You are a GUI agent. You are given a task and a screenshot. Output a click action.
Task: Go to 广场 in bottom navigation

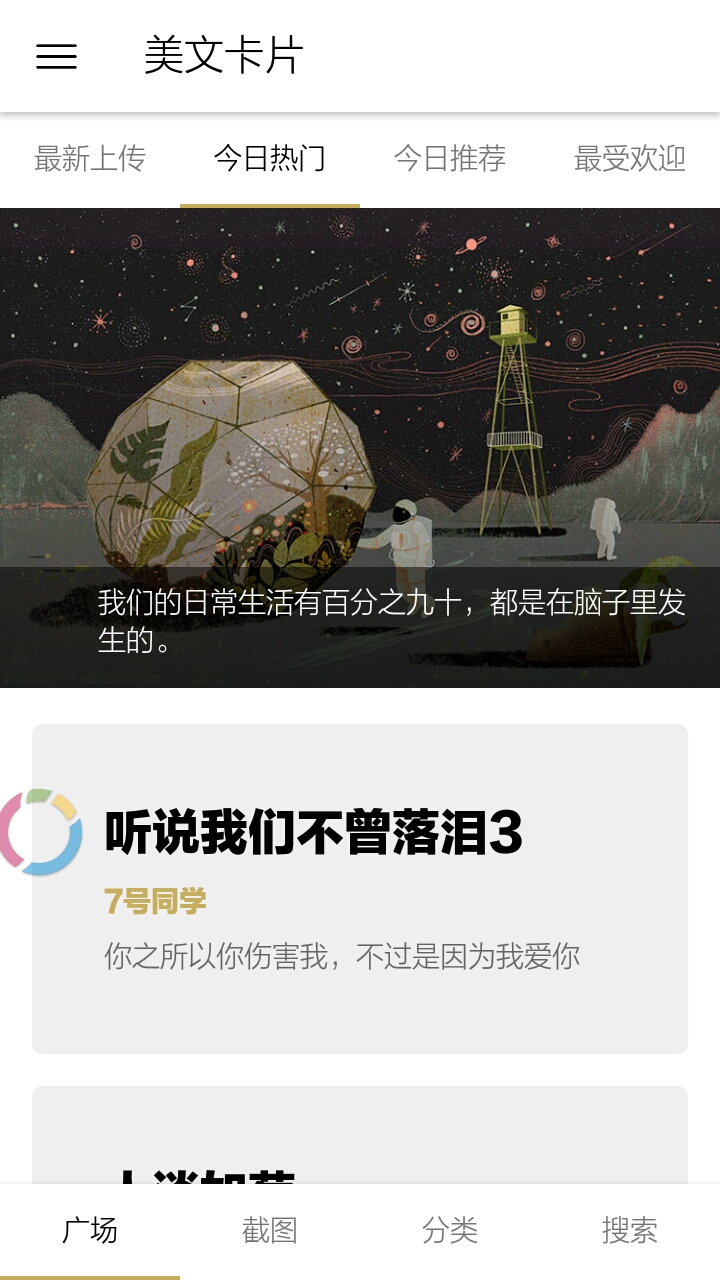point(90,1230)
